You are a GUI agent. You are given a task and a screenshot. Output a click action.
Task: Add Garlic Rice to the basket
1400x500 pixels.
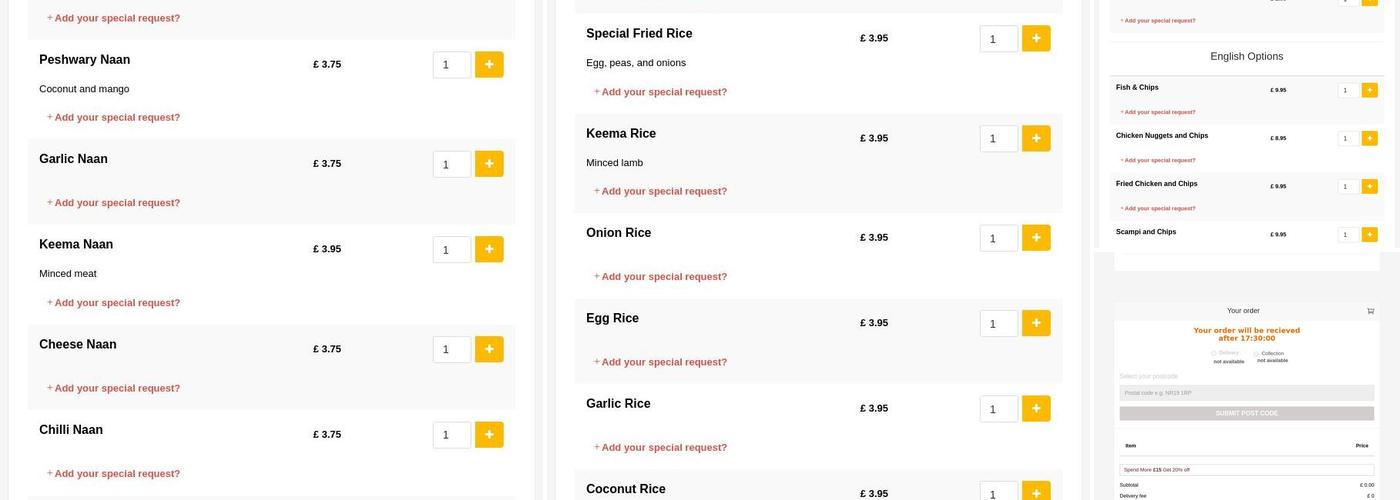point(1036,409)
